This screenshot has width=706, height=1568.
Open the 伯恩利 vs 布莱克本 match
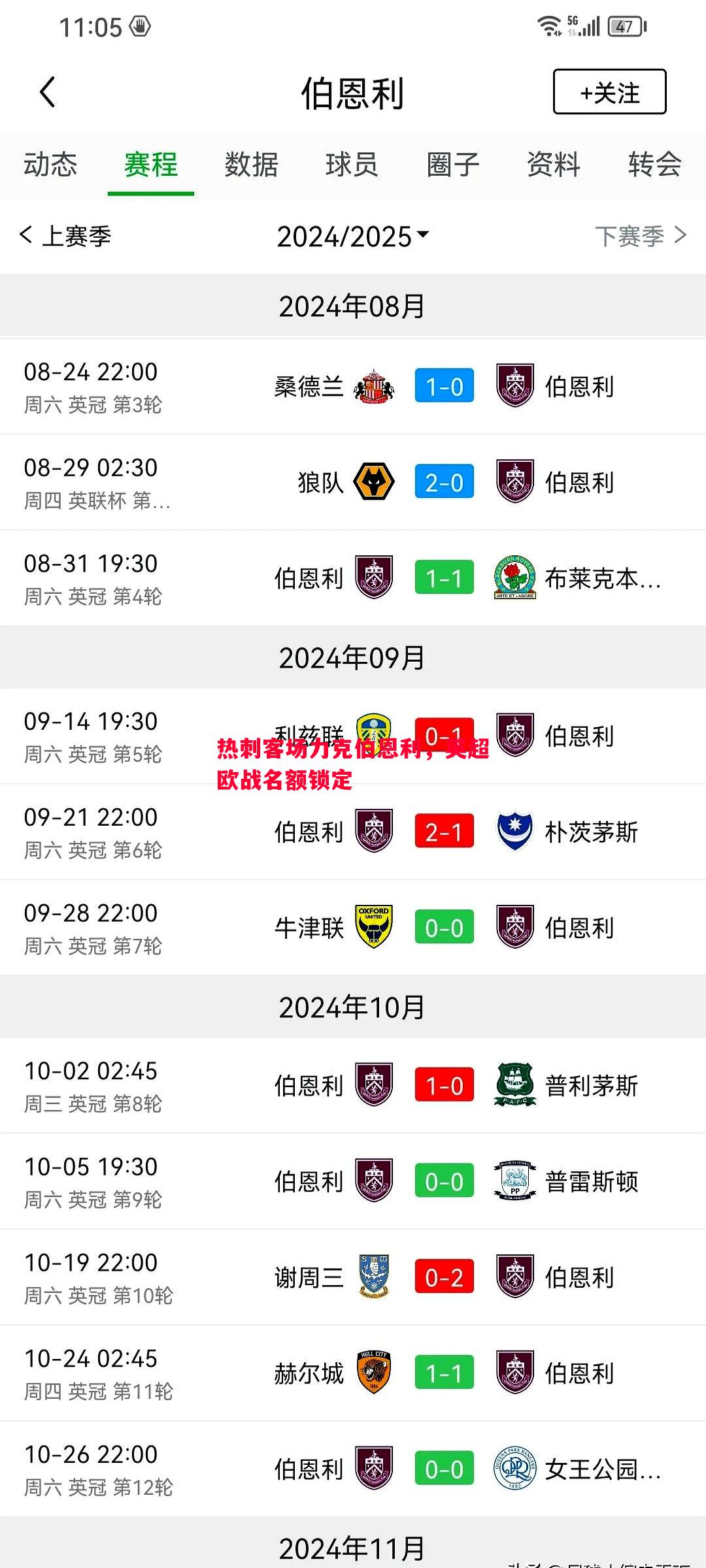353,578
